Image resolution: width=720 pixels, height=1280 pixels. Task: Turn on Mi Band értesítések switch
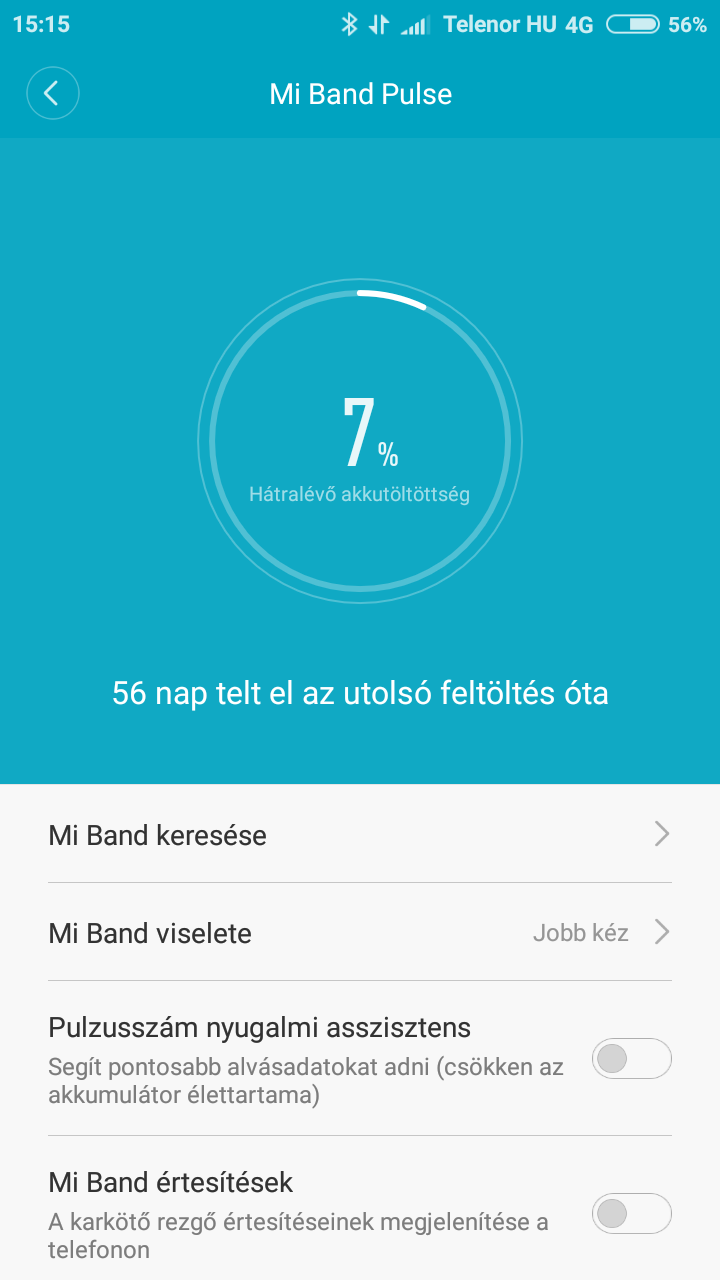pos(631,1214)
